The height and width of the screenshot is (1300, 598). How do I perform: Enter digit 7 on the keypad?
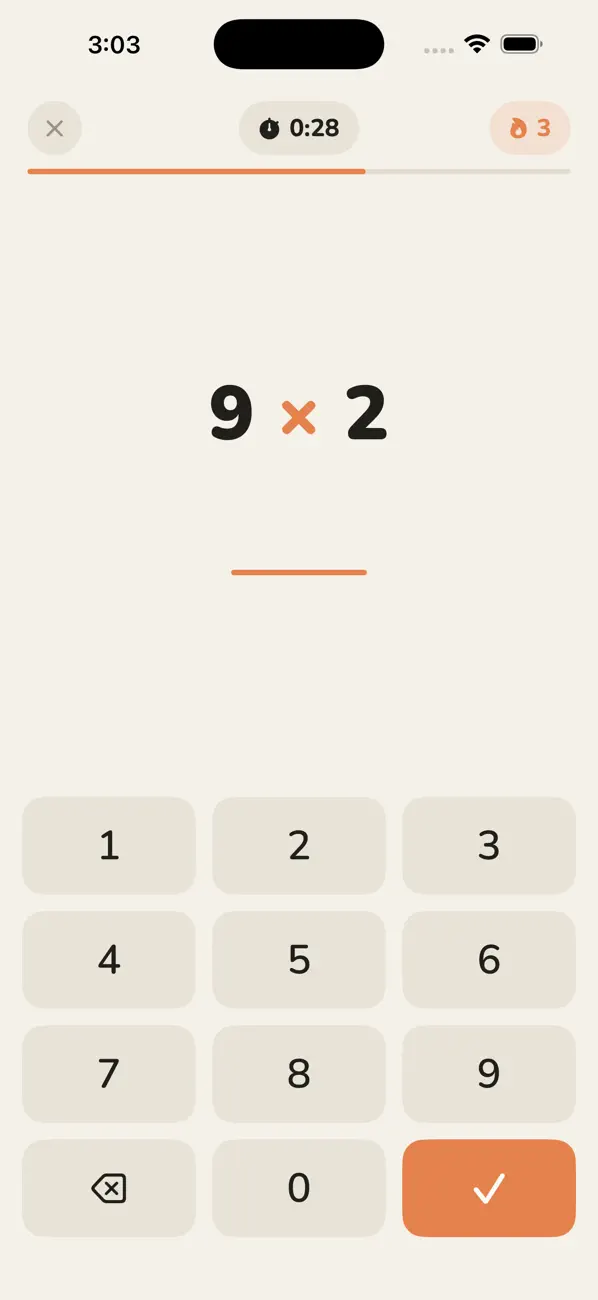(x=109, y=1074)
